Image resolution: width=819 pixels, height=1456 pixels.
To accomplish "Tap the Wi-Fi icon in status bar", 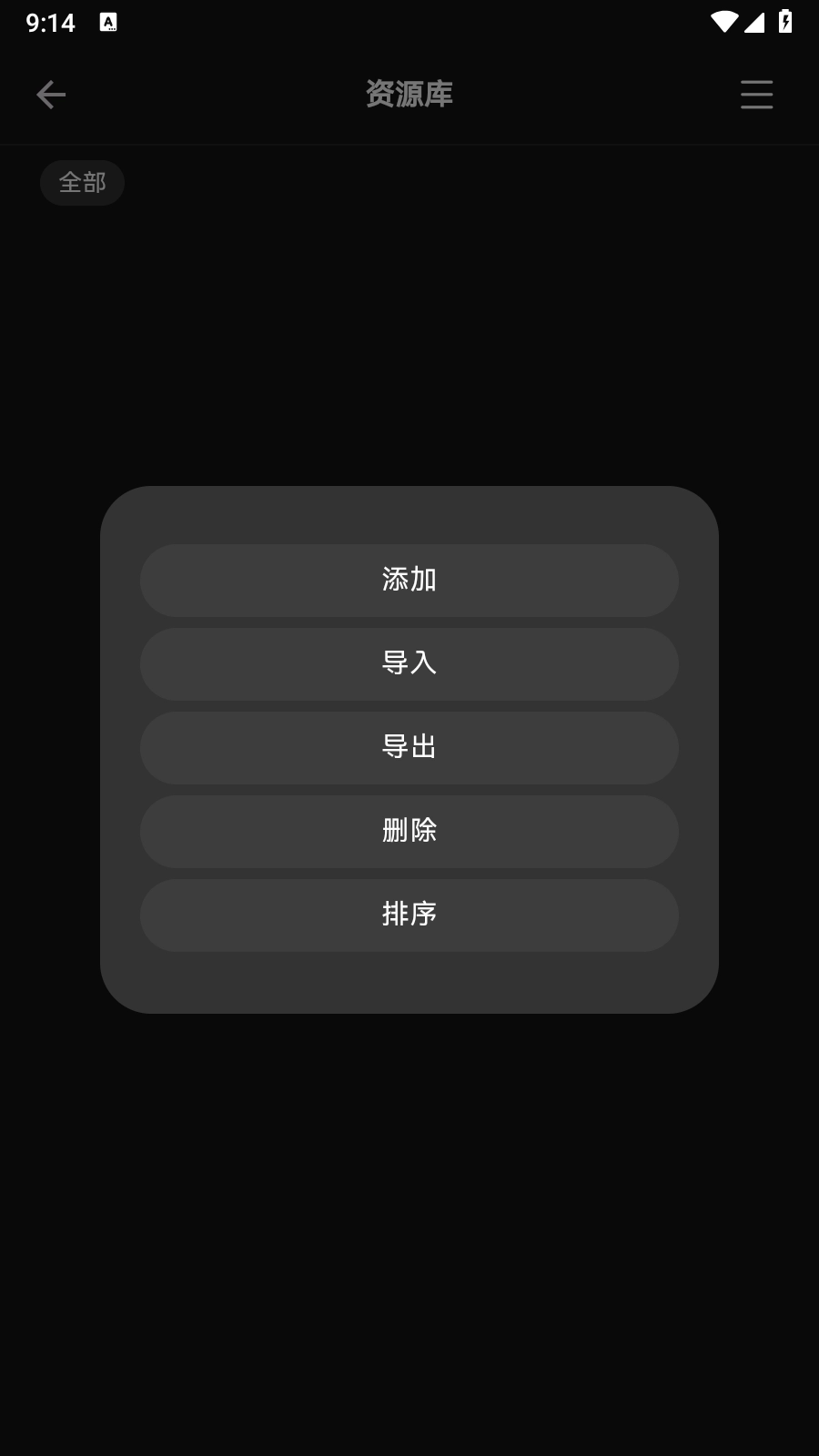I will [x=723, y=23].
